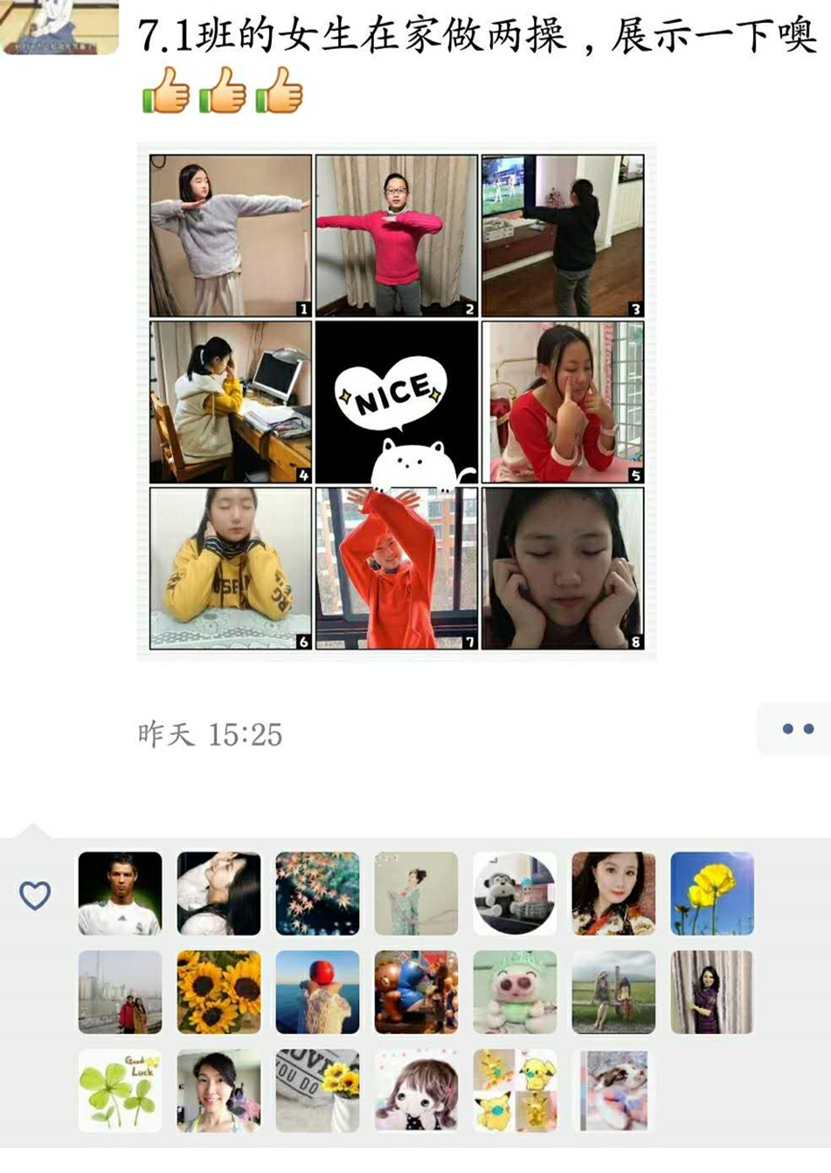Image resolution: width=831 pixels, height=1173 pixels.
Task: View liker with yellow flower avatar
Action: point(712,893)
